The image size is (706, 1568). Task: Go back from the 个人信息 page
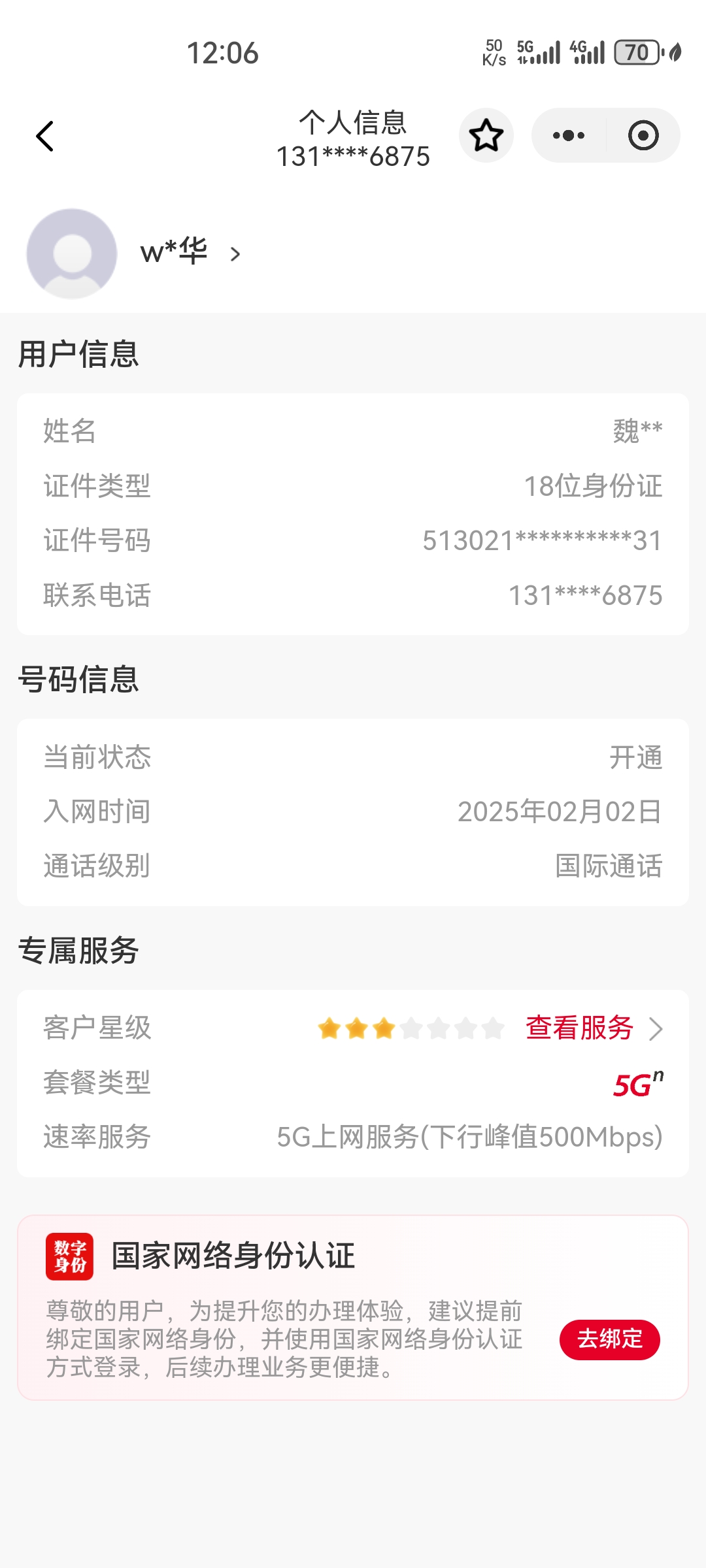44,136
